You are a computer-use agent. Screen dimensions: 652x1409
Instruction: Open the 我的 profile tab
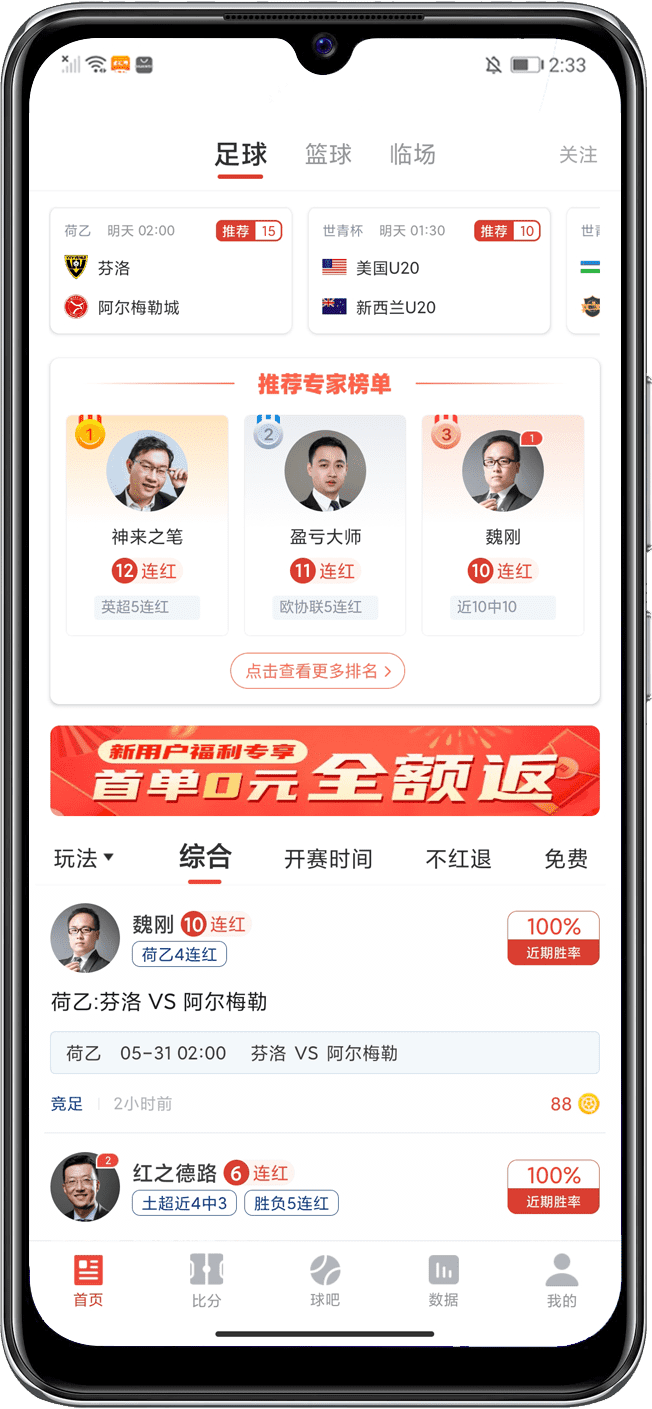561,1281
